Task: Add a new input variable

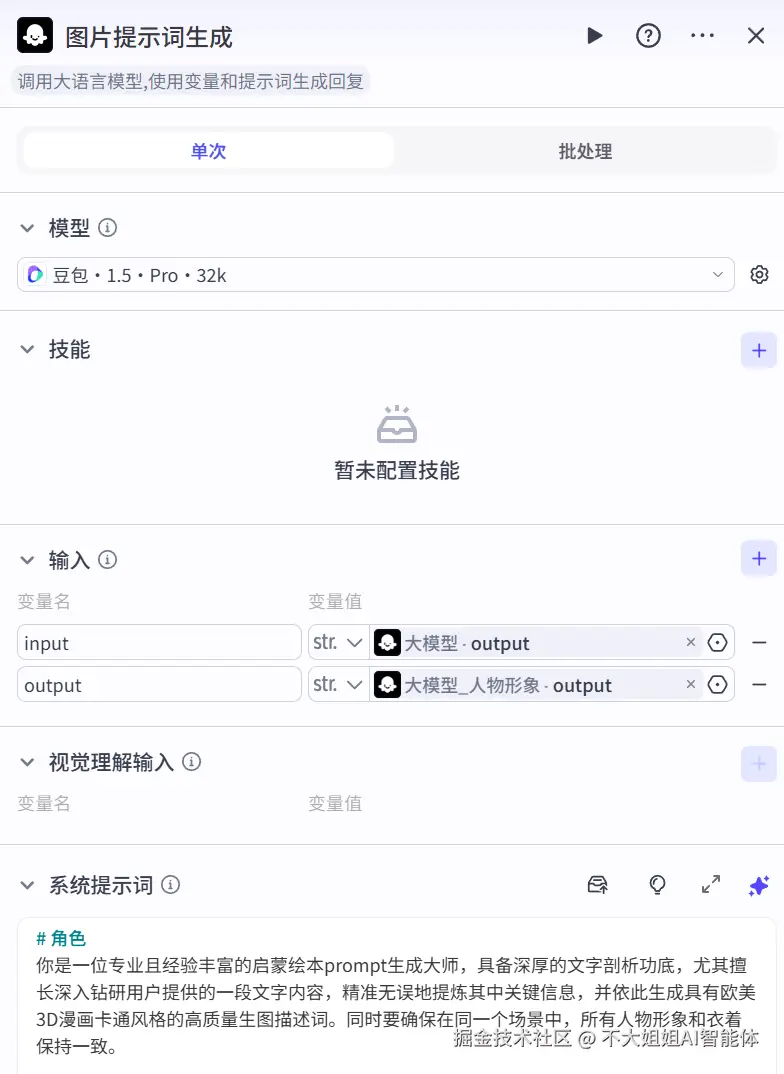Action: 758,559
